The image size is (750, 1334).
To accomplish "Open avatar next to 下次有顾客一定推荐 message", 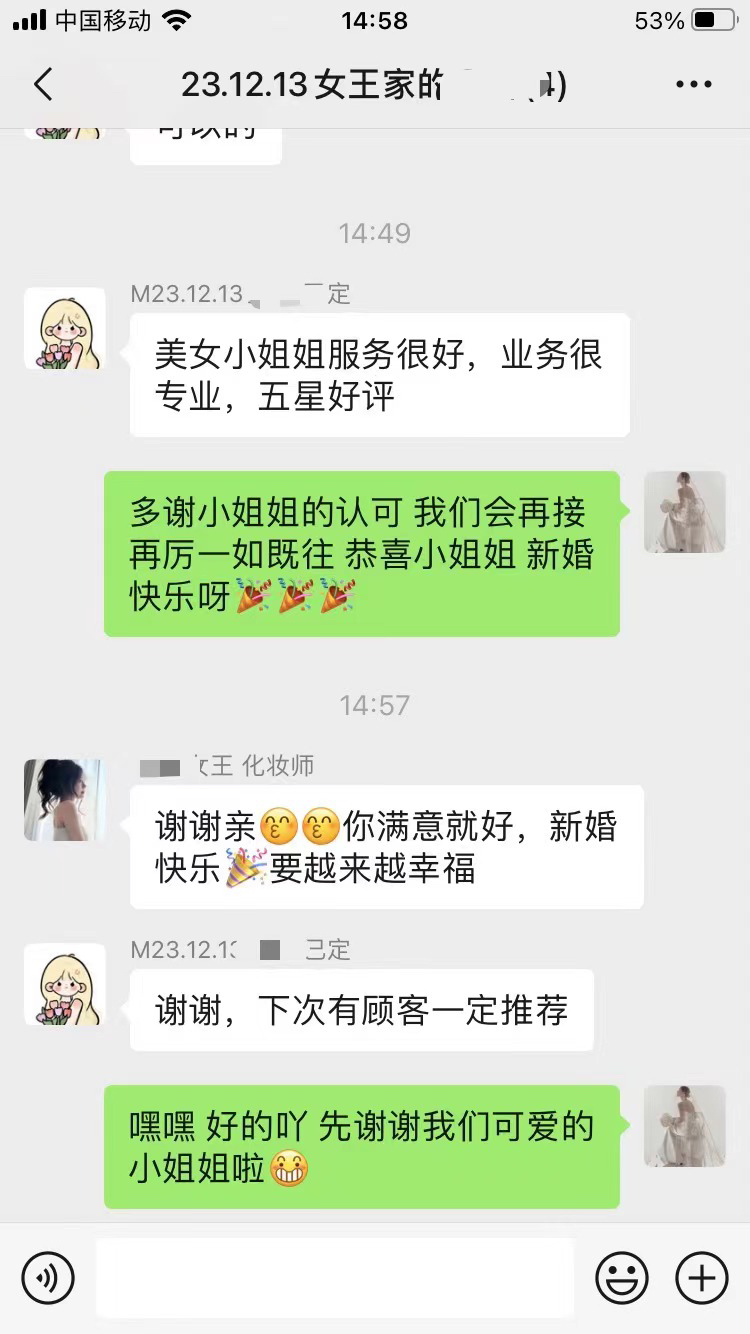I will (x=65, y=984).
